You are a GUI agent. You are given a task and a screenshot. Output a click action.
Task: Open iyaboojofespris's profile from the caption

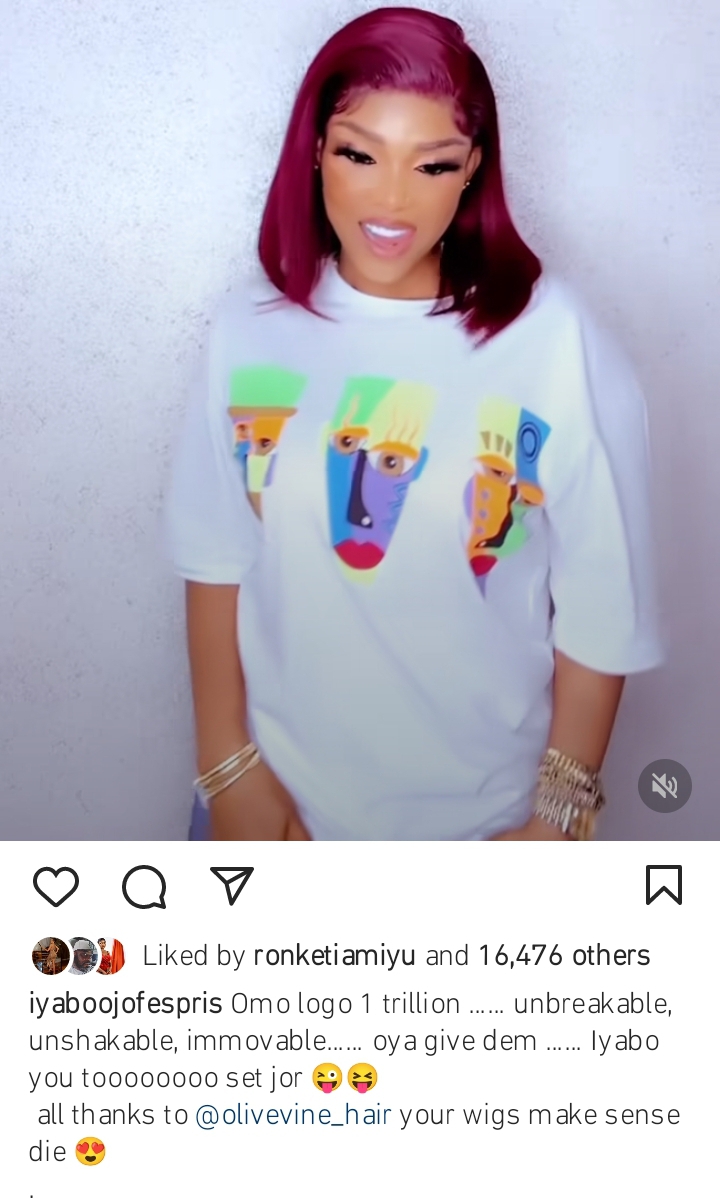125,1004
